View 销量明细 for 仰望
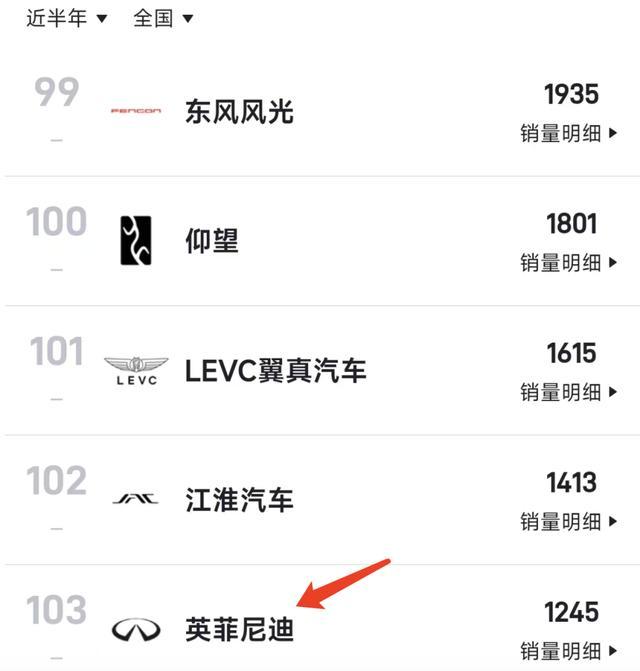The height and width of the screenshot is (671, 640). [568, 262]
